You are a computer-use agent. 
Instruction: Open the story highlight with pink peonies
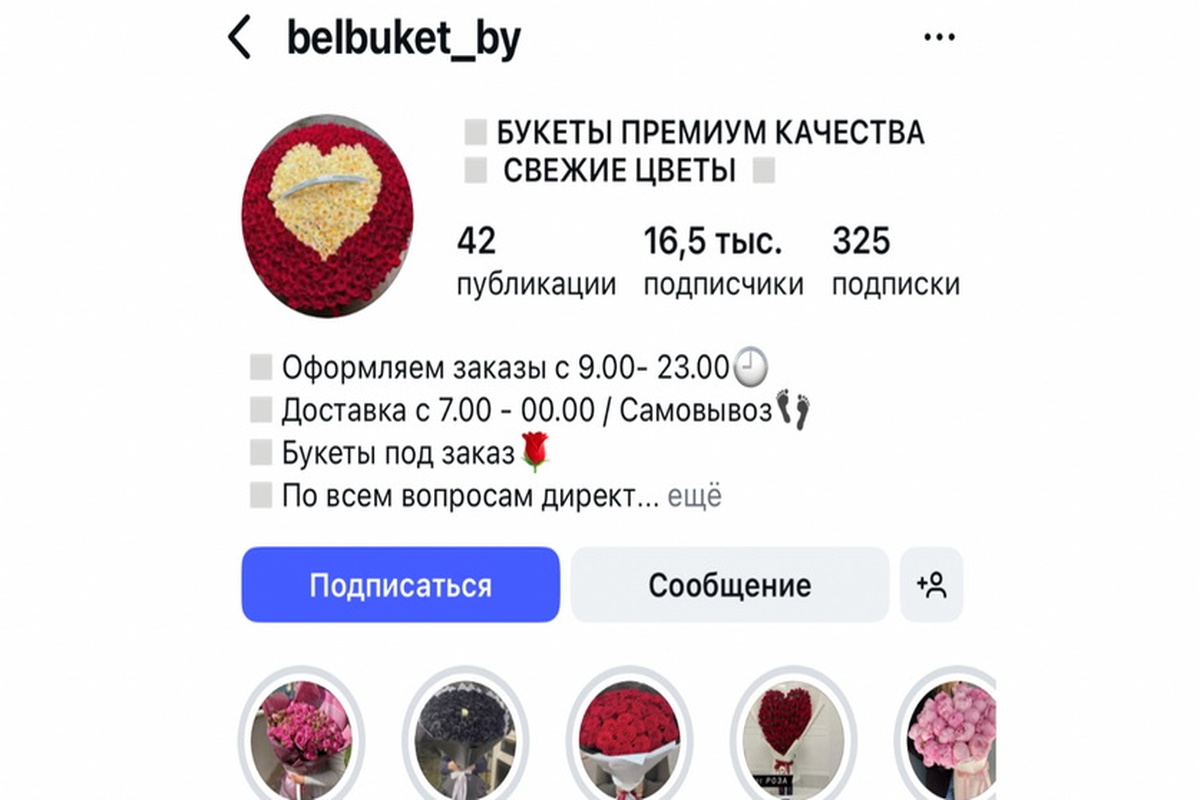(x=950, y=735)
